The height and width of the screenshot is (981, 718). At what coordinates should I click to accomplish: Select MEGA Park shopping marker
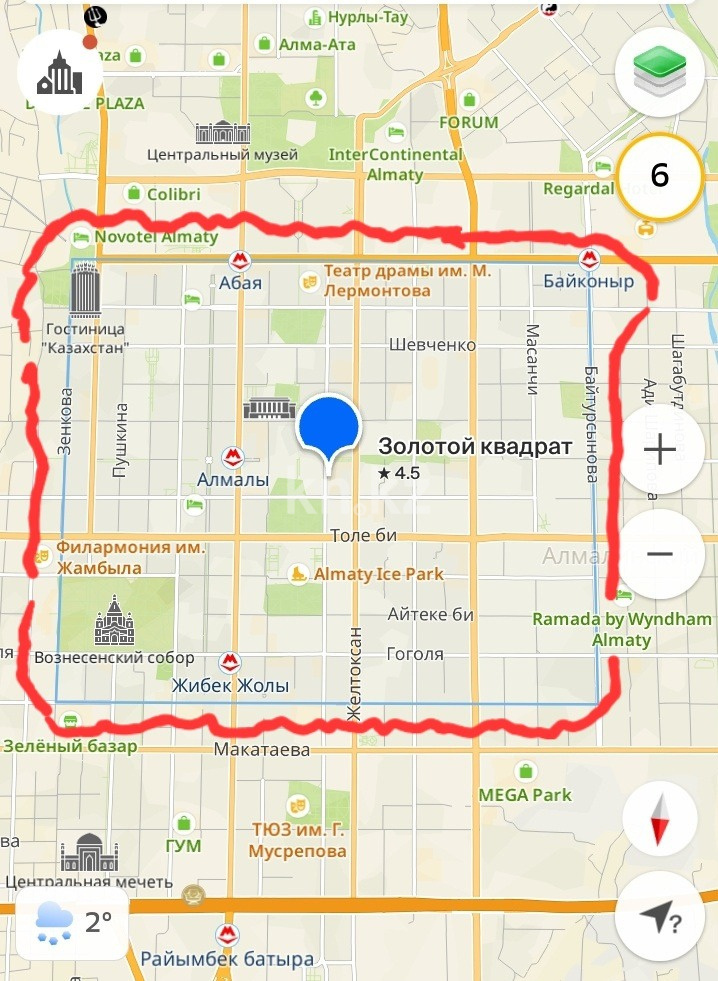point(525,771)
